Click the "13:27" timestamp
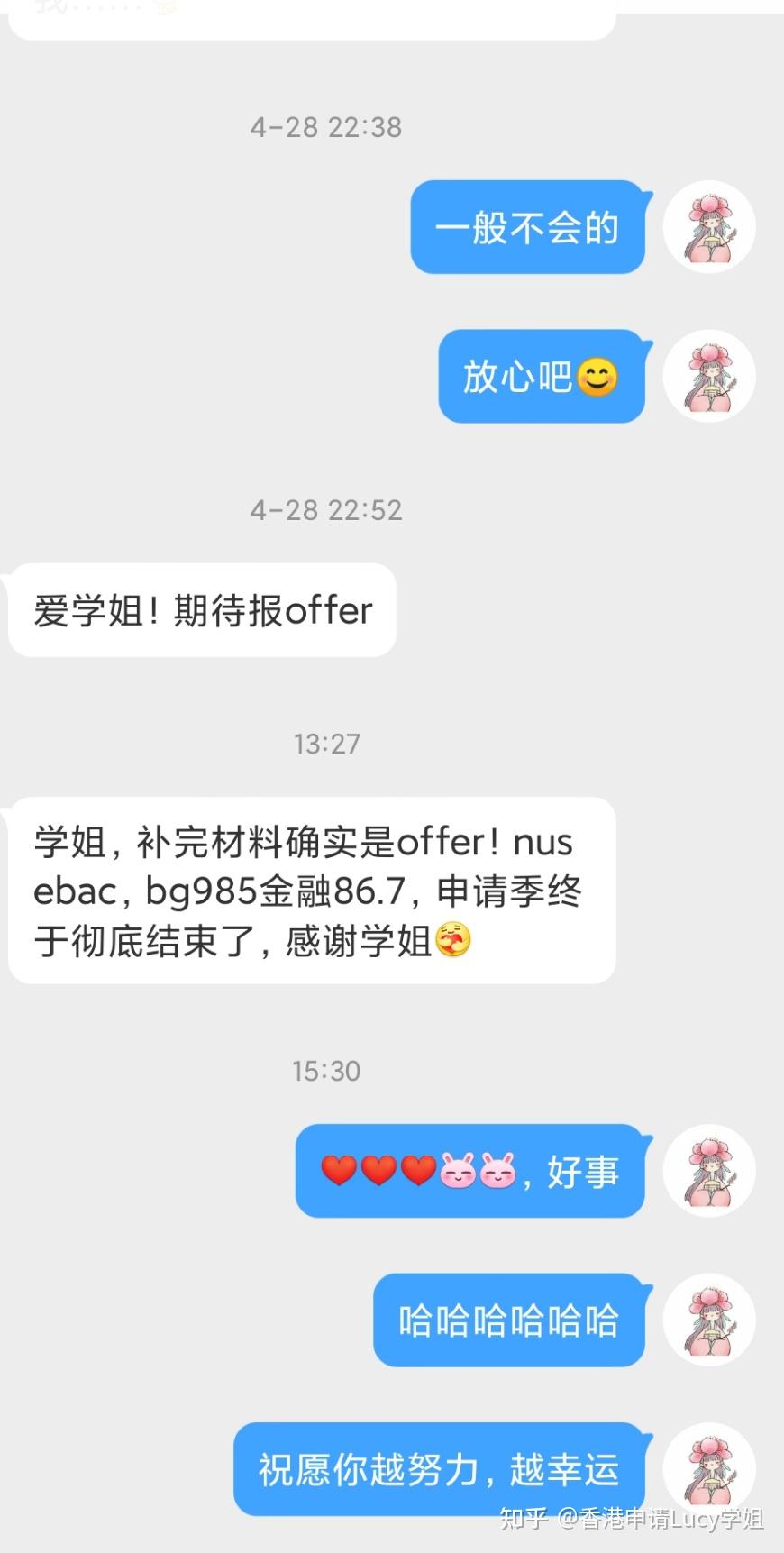 pos(327,744)
